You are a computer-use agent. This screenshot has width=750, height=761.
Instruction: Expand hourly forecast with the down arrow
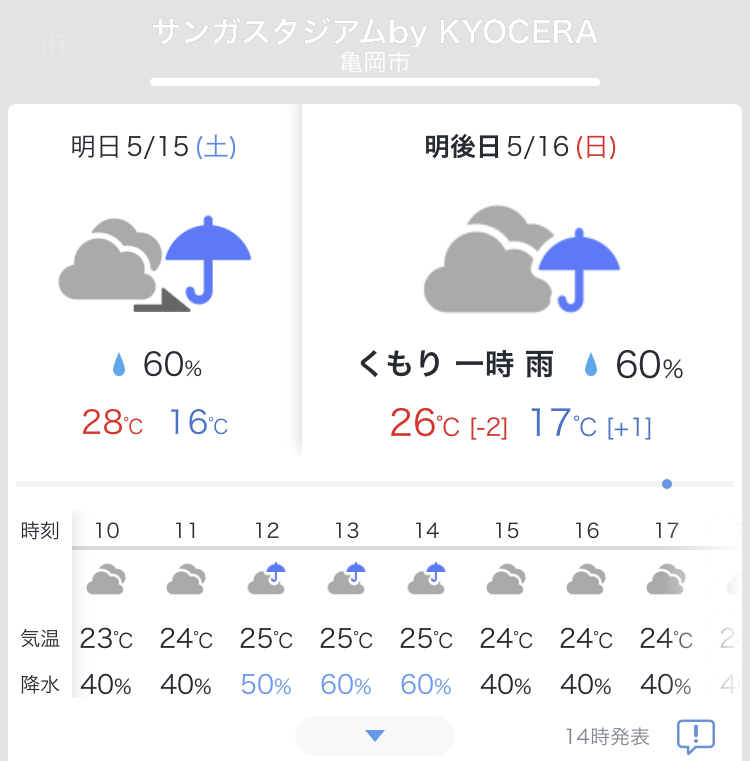point(375,736)
